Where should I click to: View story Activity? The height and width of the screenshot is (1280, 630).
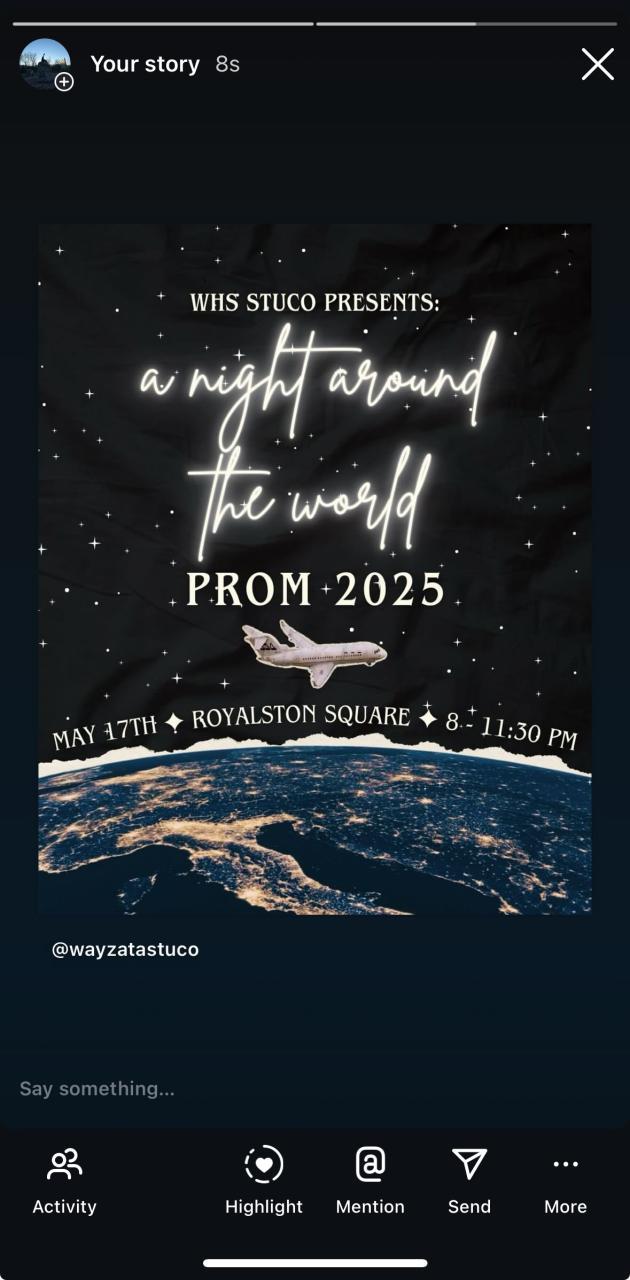click(x=64, y=1181)
